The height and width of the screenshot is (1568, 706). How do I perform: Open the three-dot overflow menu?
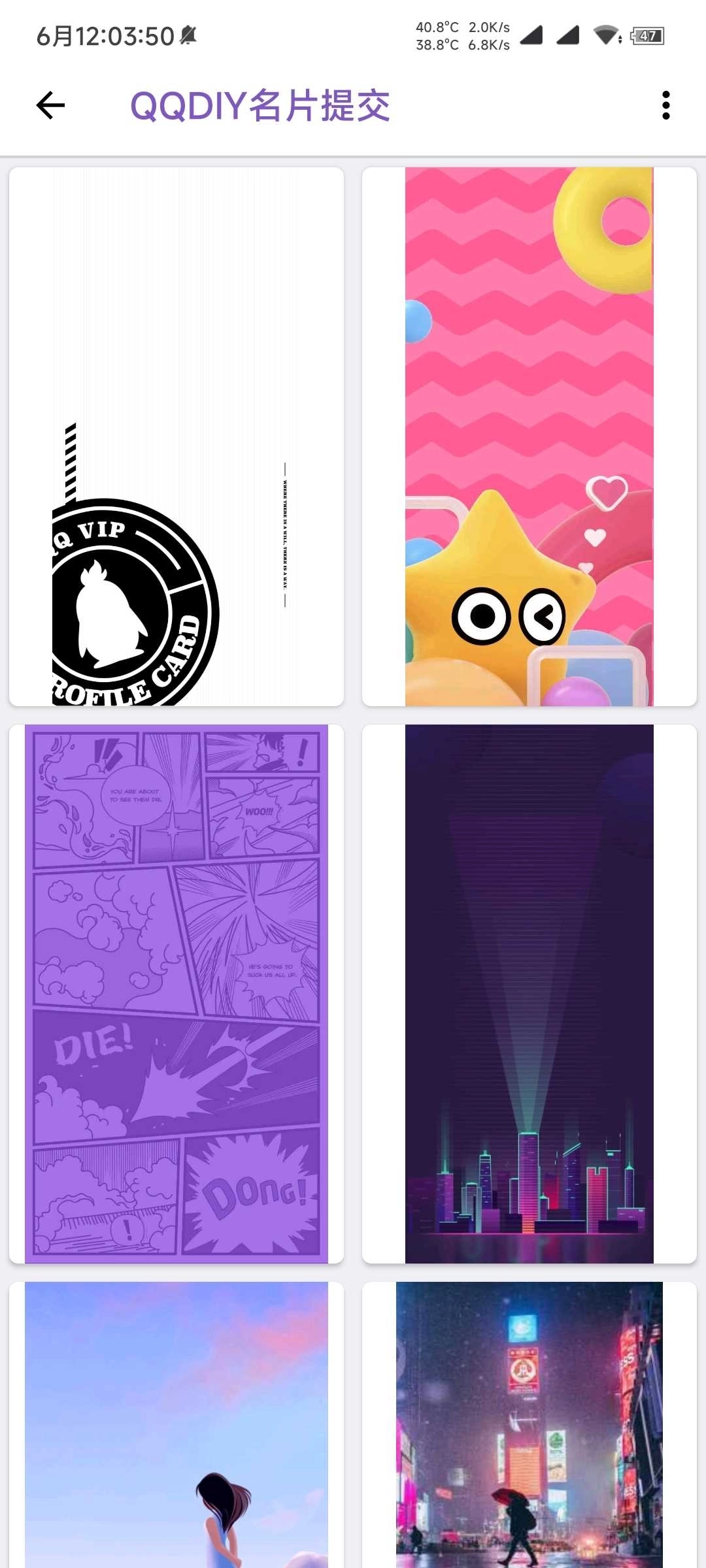coord(665,105)
